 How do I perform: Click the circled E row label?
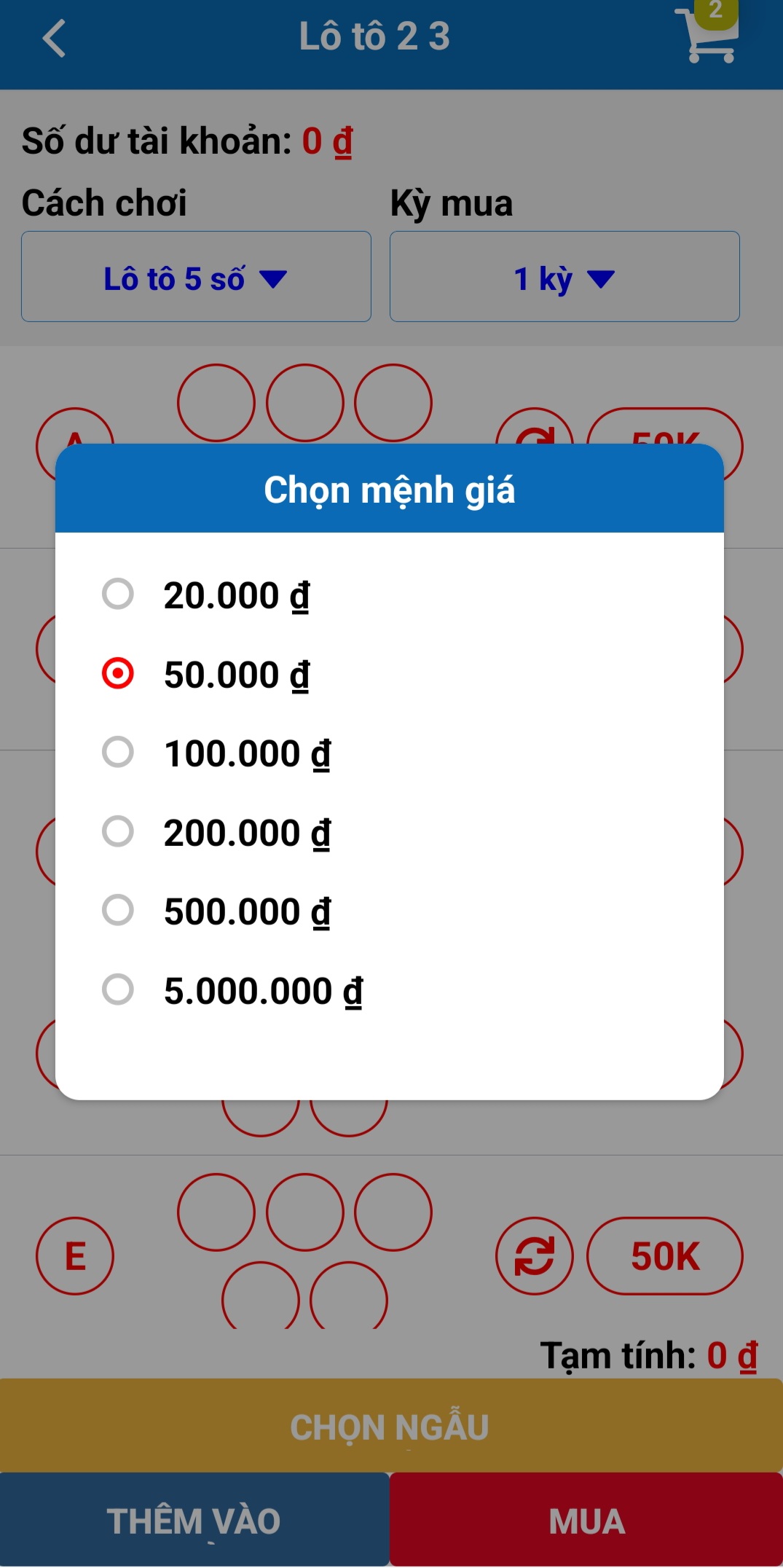[75, 1253]
